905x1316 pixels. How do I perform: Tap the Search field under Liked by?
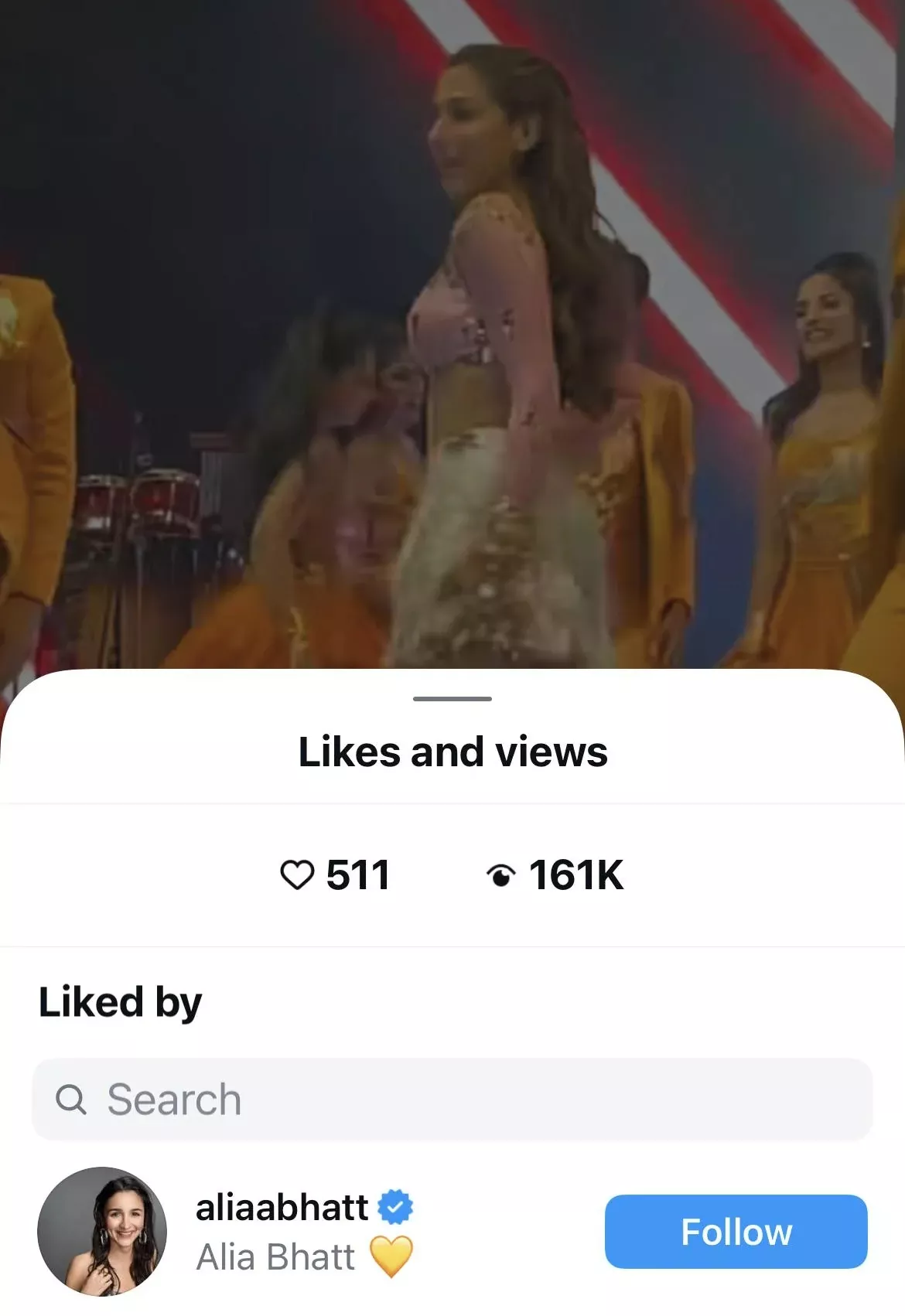coord(452,1099)
